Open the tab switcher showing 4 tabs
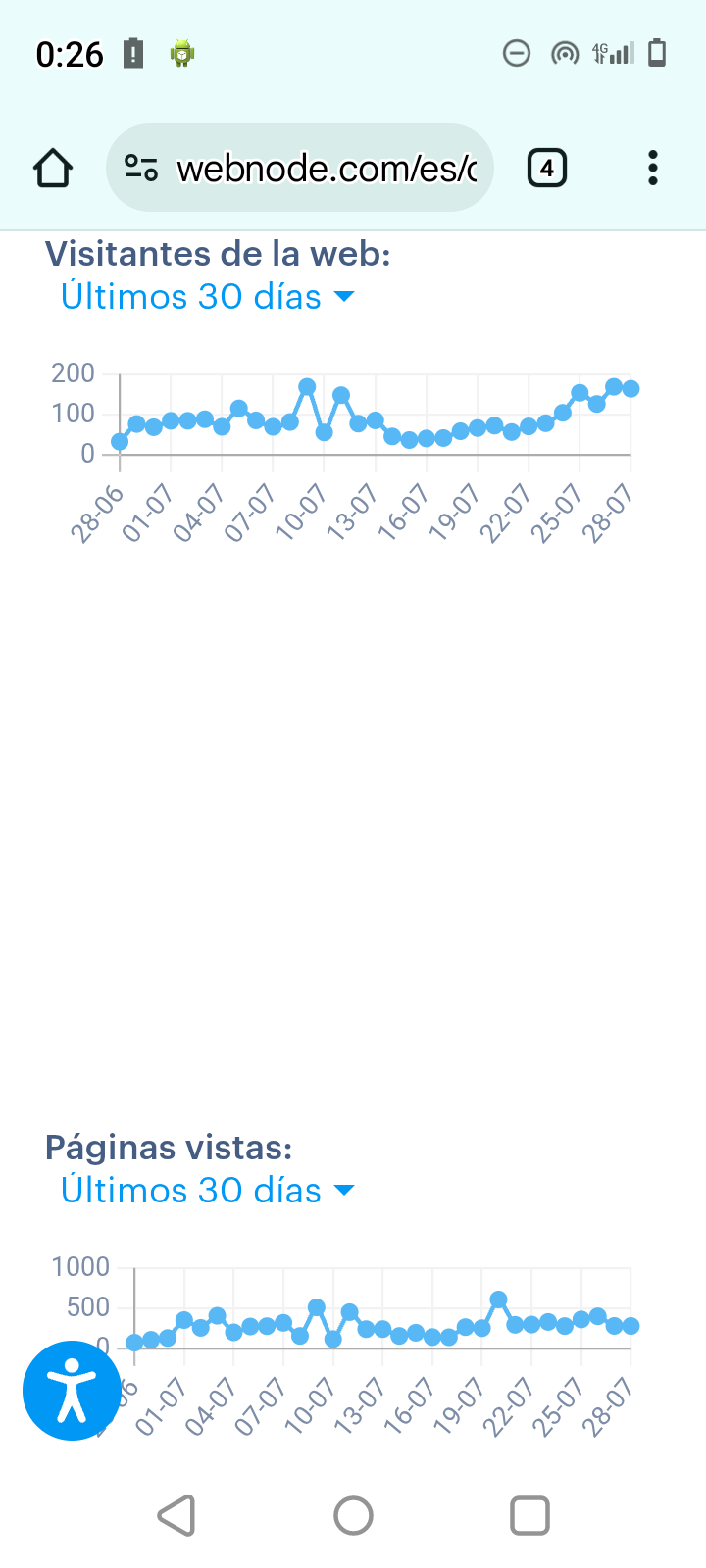Screen dimensions: 706x1568 tap(547, 168)
